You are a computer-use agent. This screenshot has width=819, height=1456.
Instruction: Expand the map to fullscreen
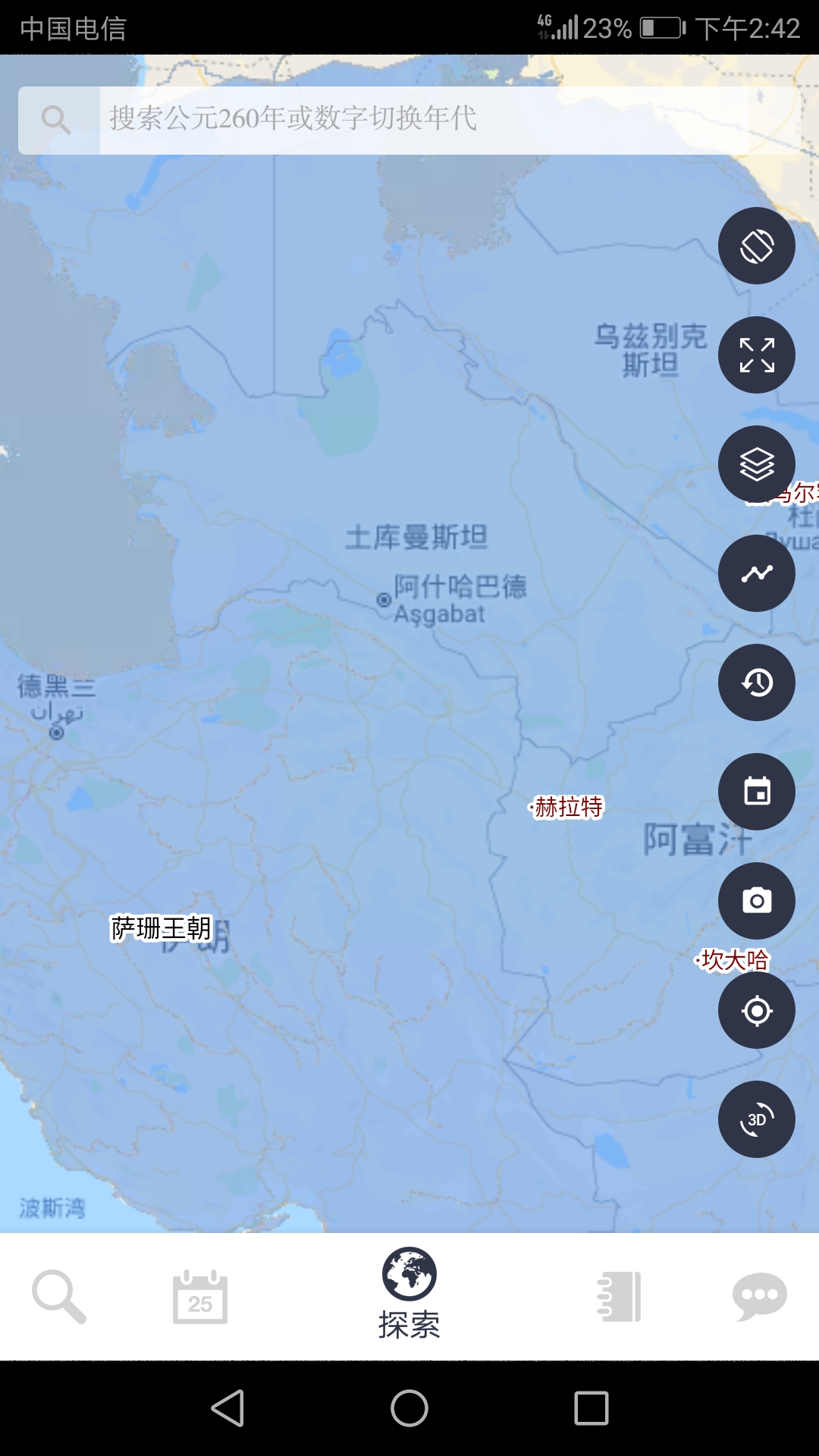point(756,355)
